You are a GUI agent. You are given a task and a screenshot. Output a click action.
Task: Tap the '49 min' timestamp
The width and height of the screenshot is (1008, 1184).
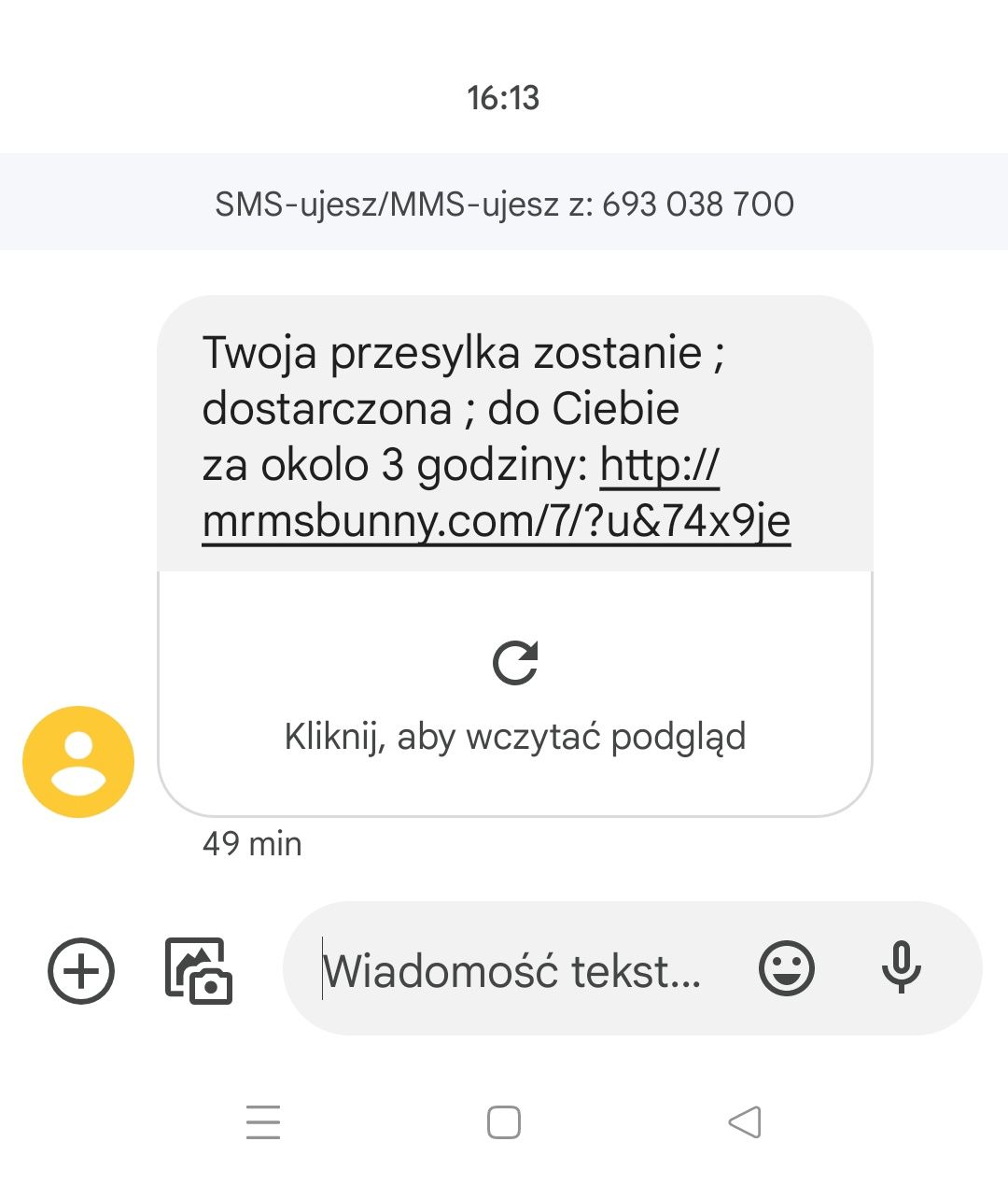pos(252,843)
